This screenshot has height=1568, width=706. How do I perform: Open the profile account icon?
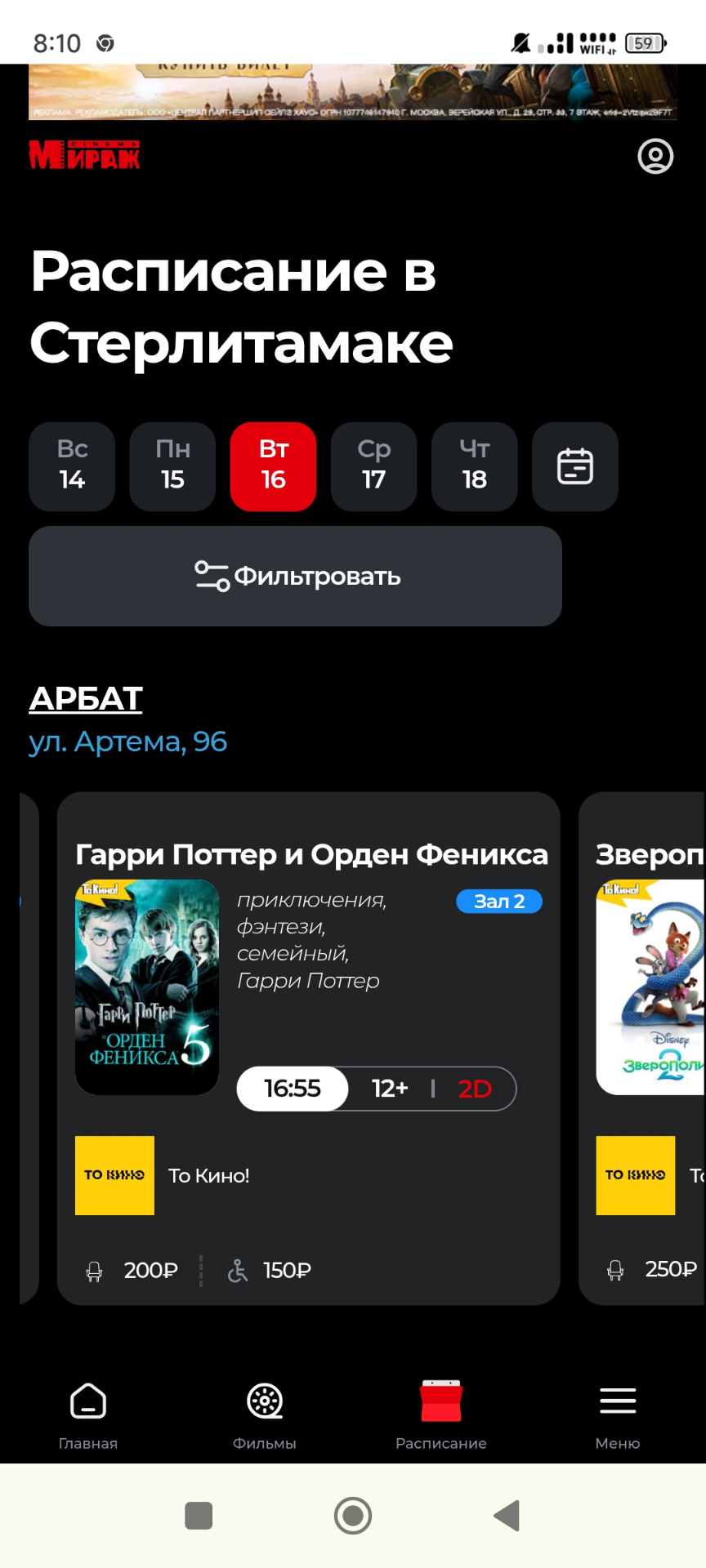[655, 156]
